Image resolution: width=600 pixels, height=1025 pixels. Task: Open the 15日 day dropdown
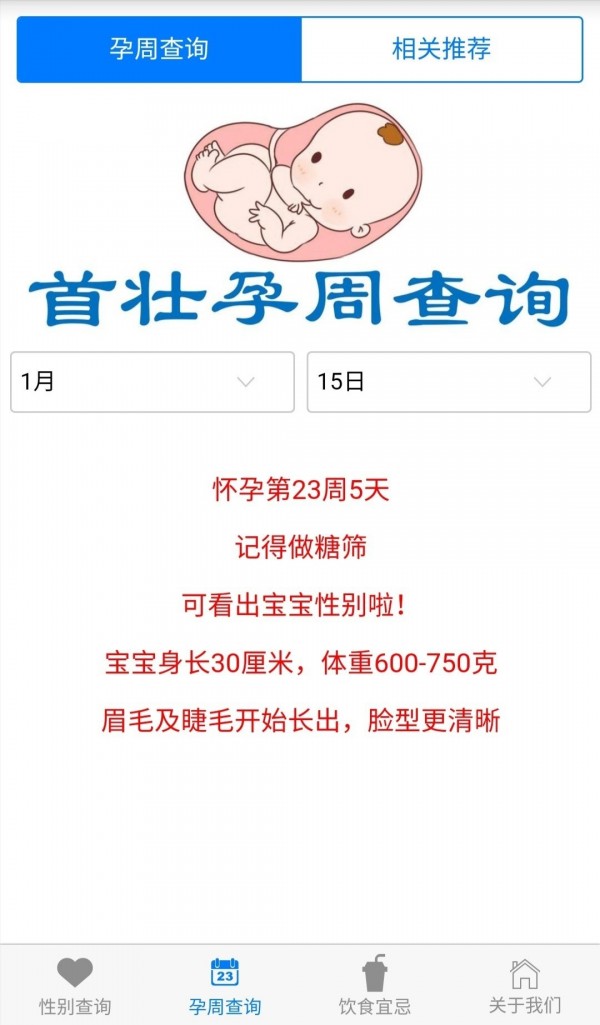(x=448, y=382)
